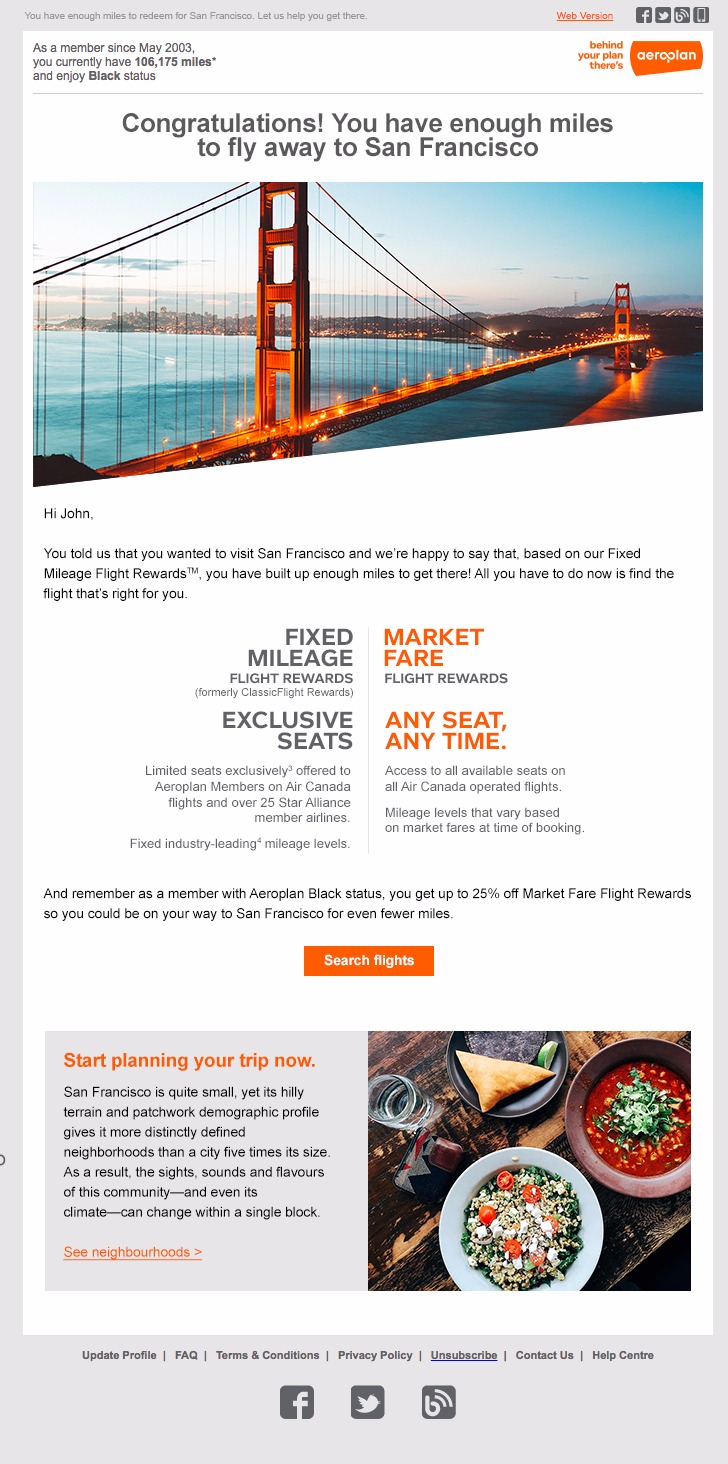Open the See neighbourhoods link
Screen dimensions: 728x1464
131,1251
